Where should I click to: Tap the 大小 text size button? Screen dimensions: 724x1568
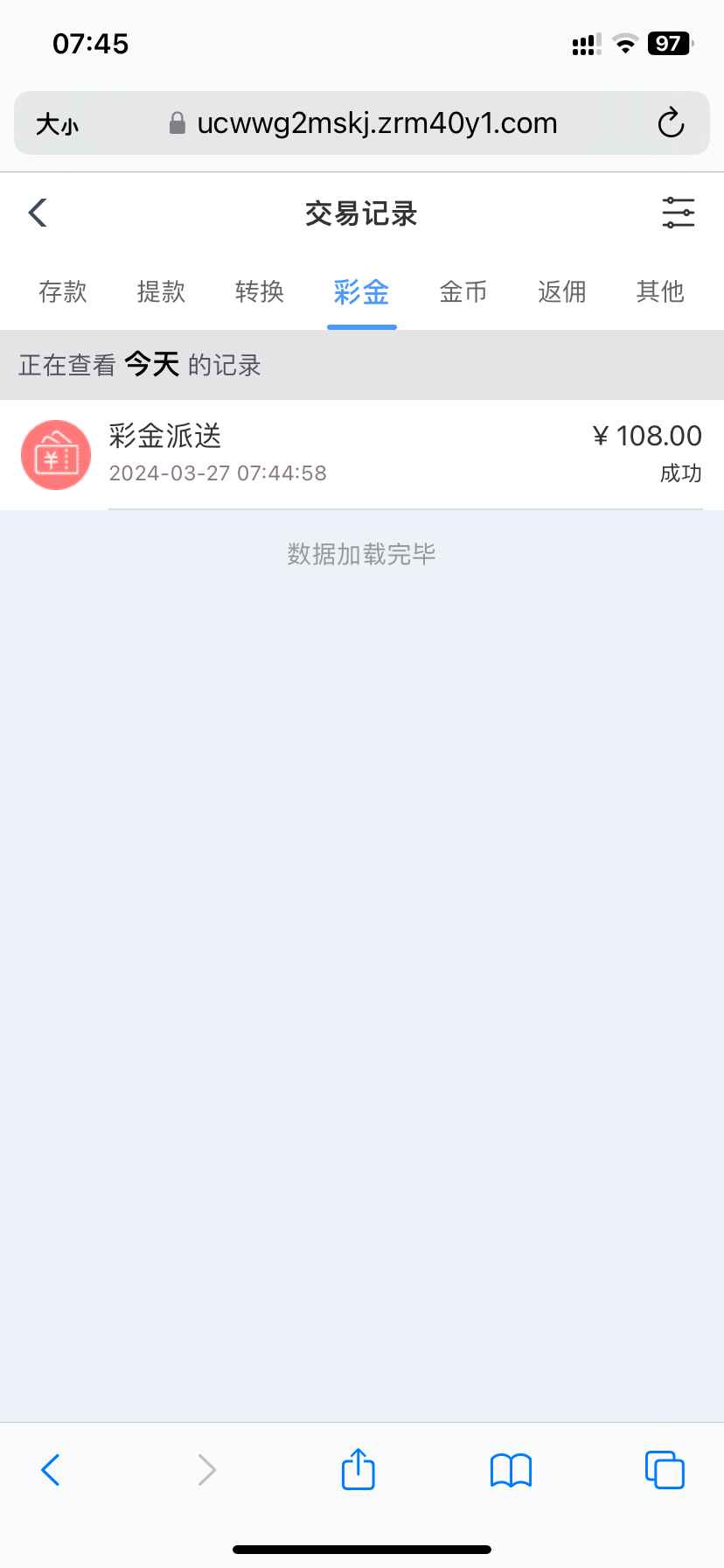pos(57,124)
